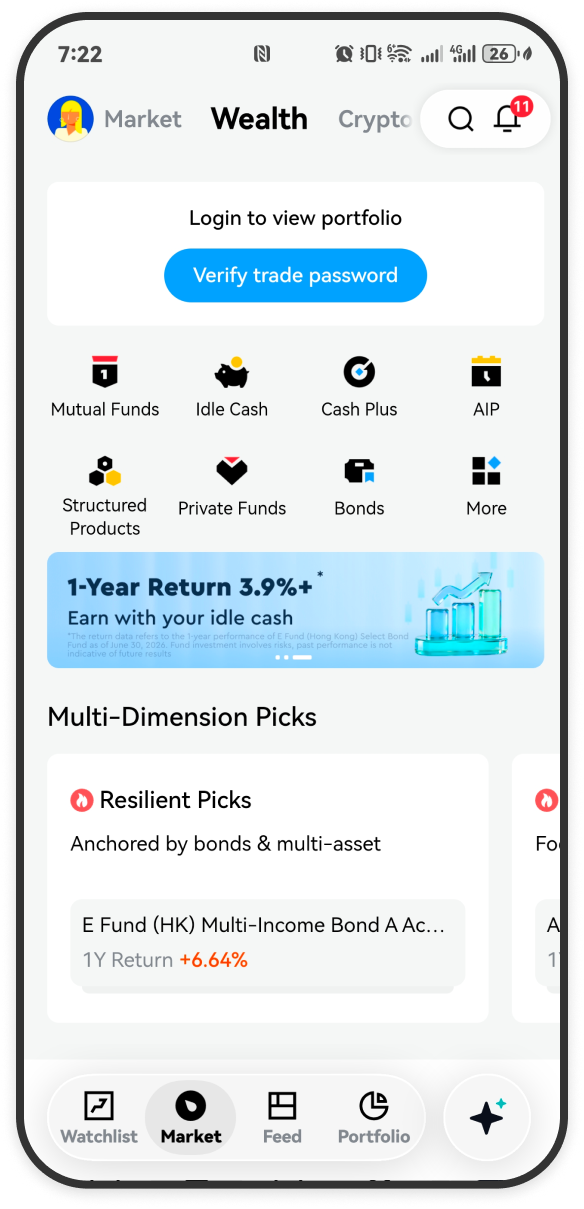
Task: Open Bonds shortcut
Action: [x=359, y=486]
